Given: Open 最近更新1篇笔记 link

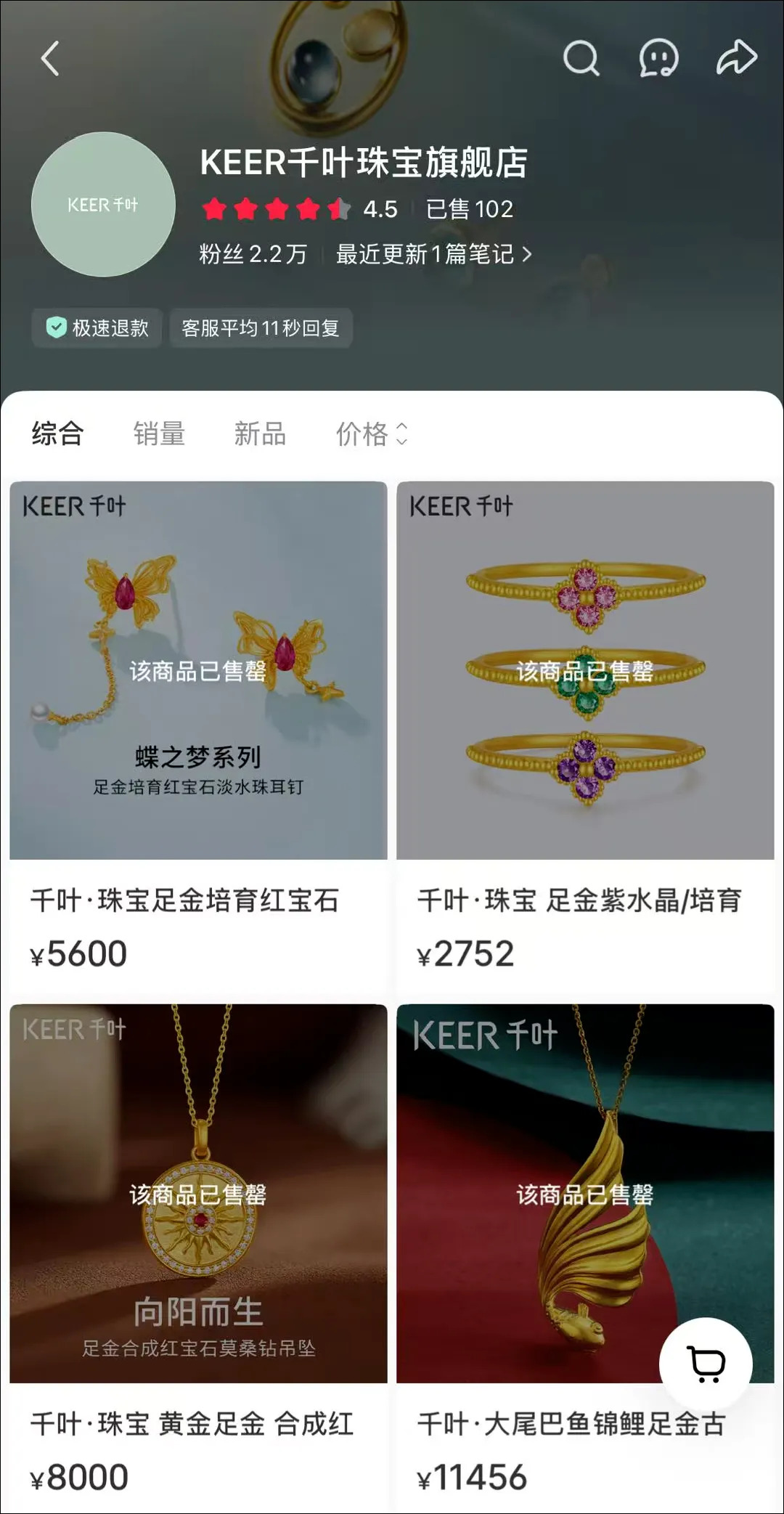Looking at the screenshot, I should point(434,254).
